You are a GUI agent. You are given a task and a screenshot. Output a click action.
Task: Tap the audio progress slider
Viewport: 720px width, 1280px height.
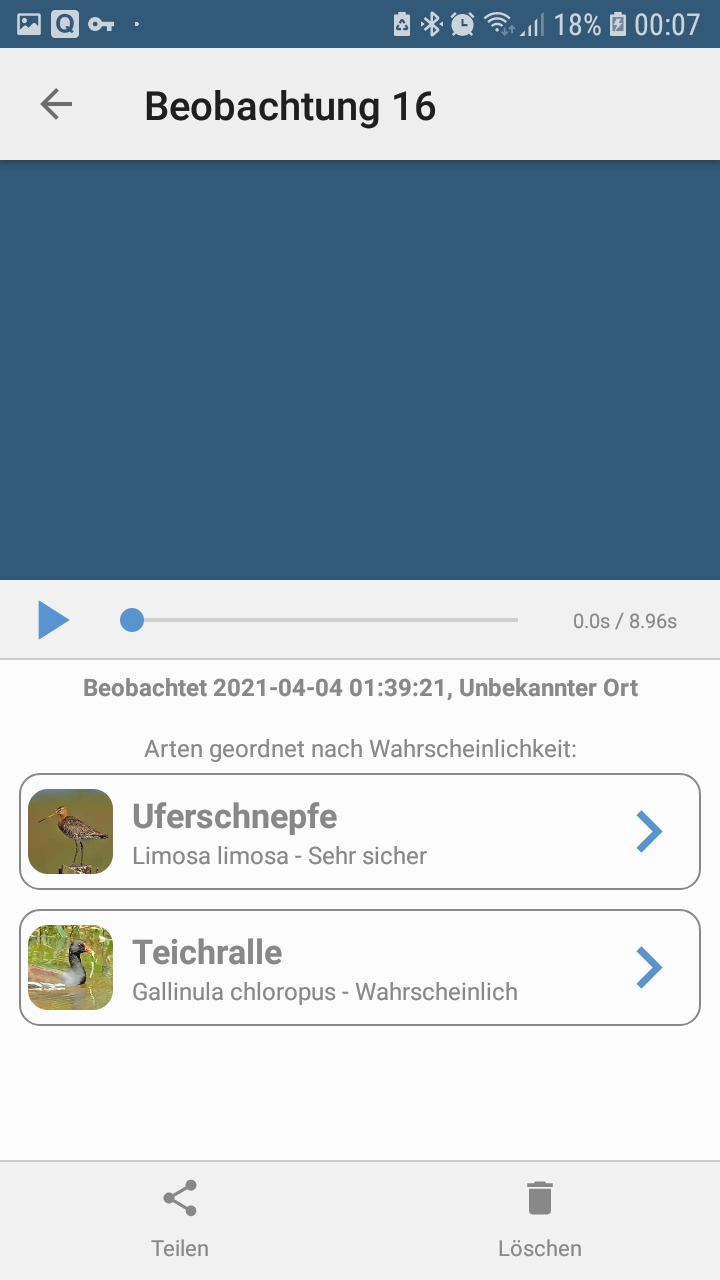tap(320, 621)
